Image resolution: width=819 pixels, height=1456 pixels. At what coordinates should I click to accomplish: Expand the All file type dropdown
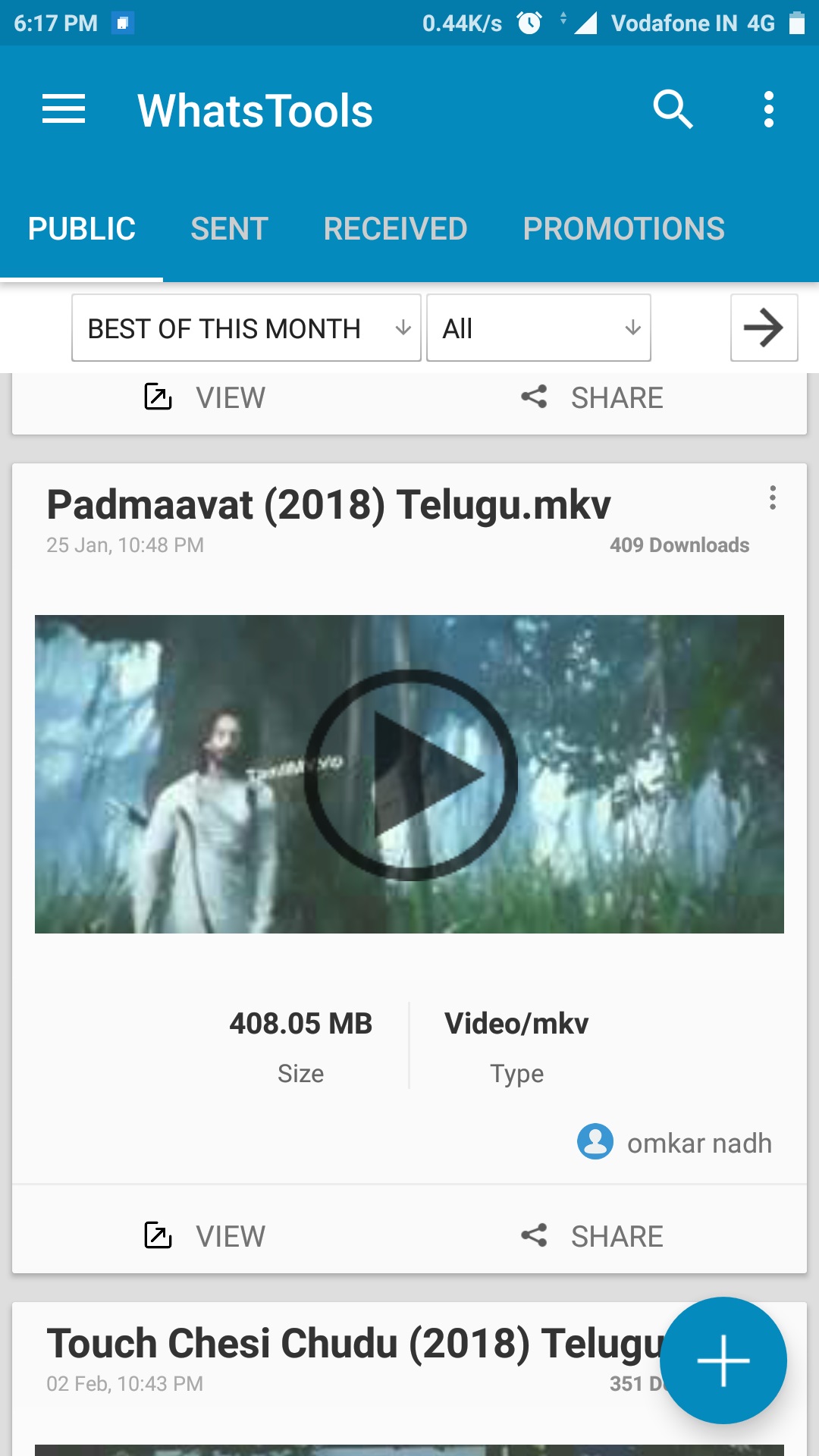coord(538,328)
